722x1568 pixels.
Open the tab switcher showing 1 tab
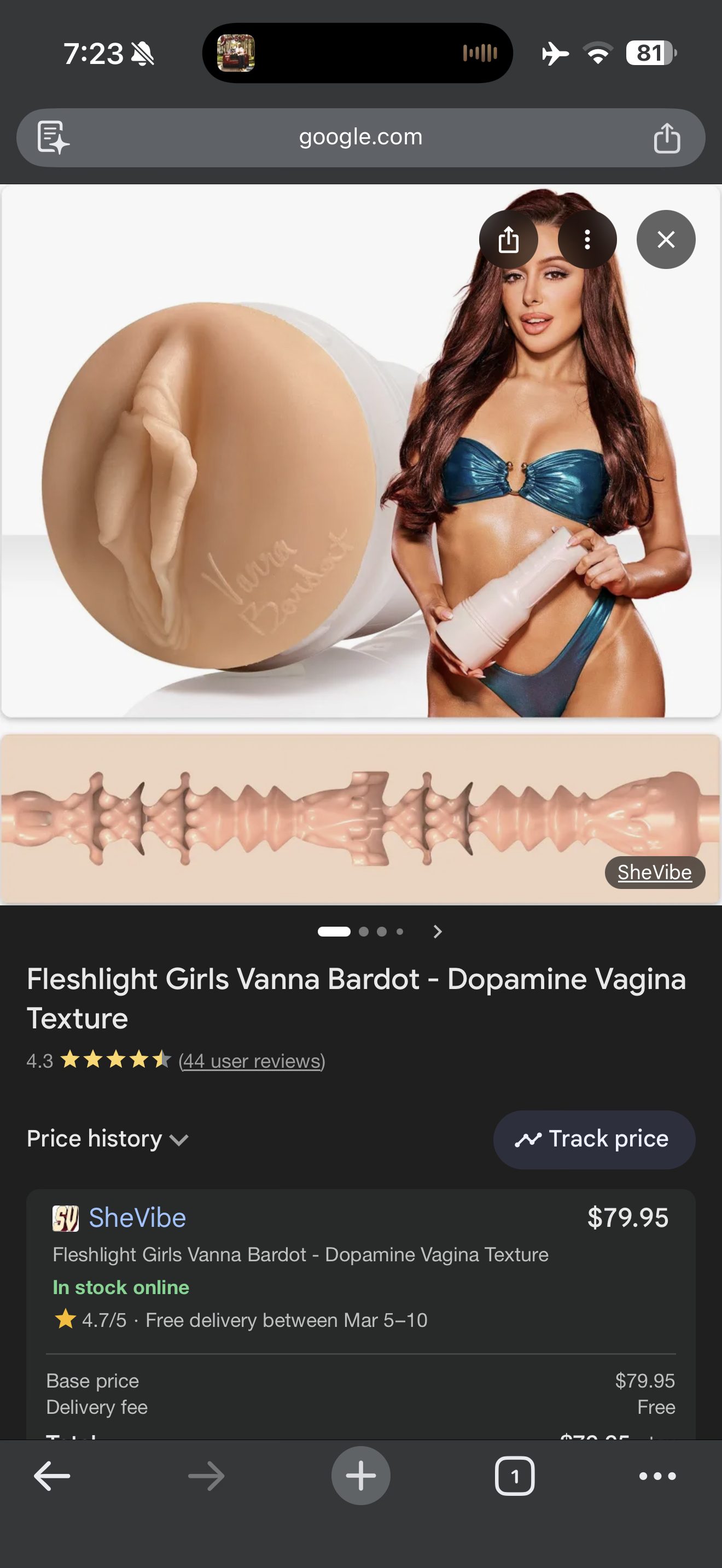tap(514, 1475)
